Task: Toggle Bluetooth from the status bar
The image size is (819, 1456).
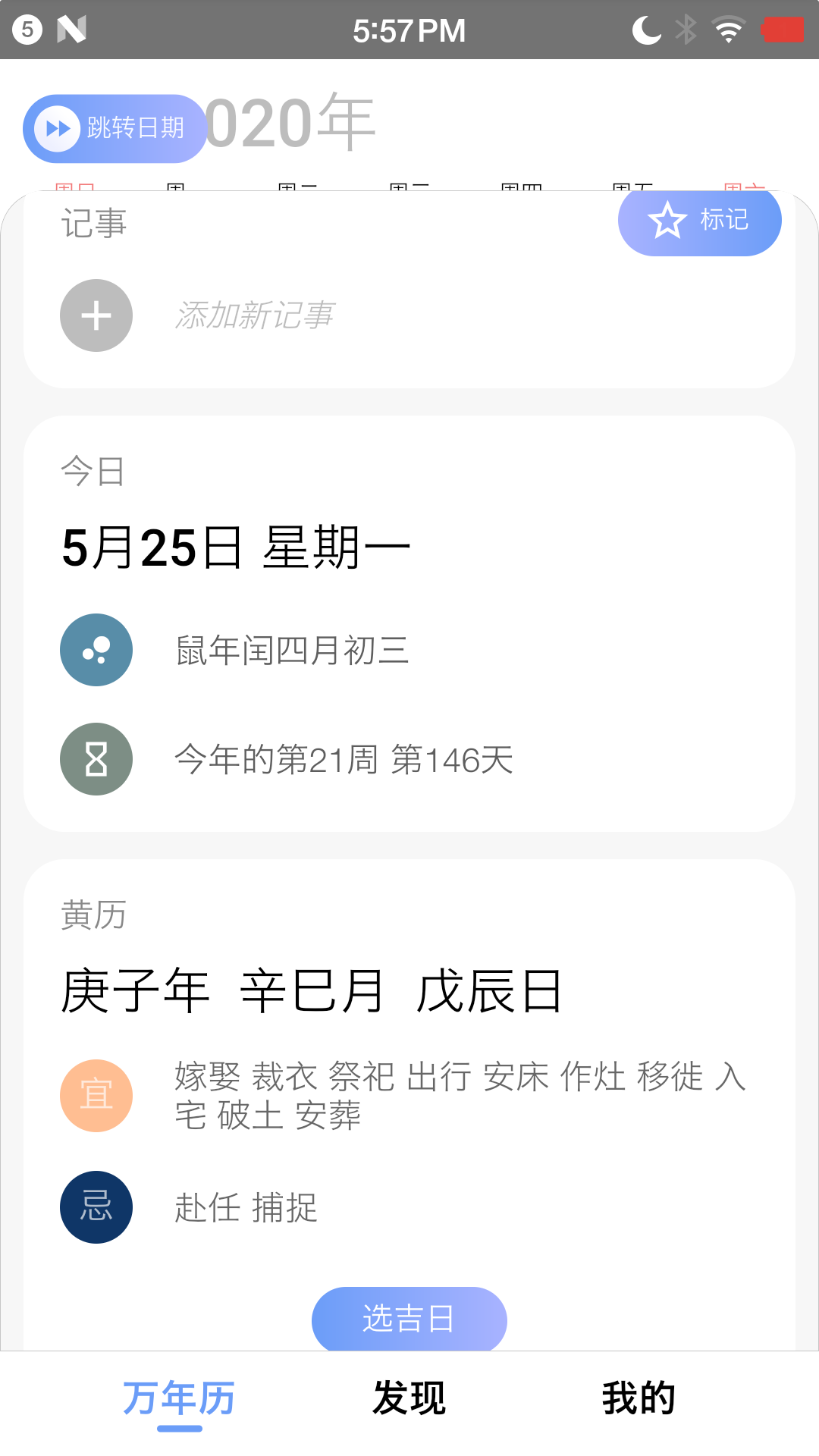Action: point(687,29)
